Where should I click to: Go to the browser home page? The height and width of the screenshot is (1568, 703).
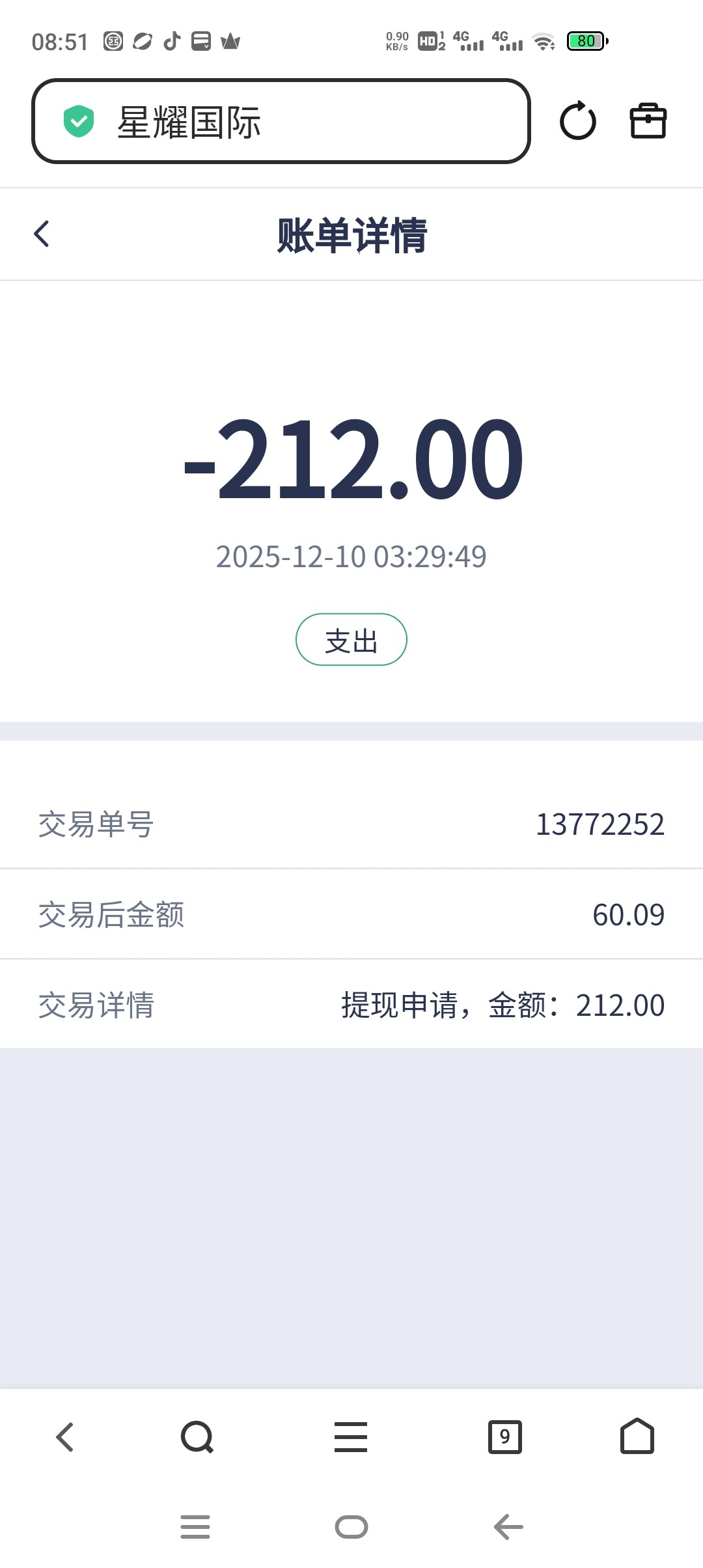(x=637, y=1436)
